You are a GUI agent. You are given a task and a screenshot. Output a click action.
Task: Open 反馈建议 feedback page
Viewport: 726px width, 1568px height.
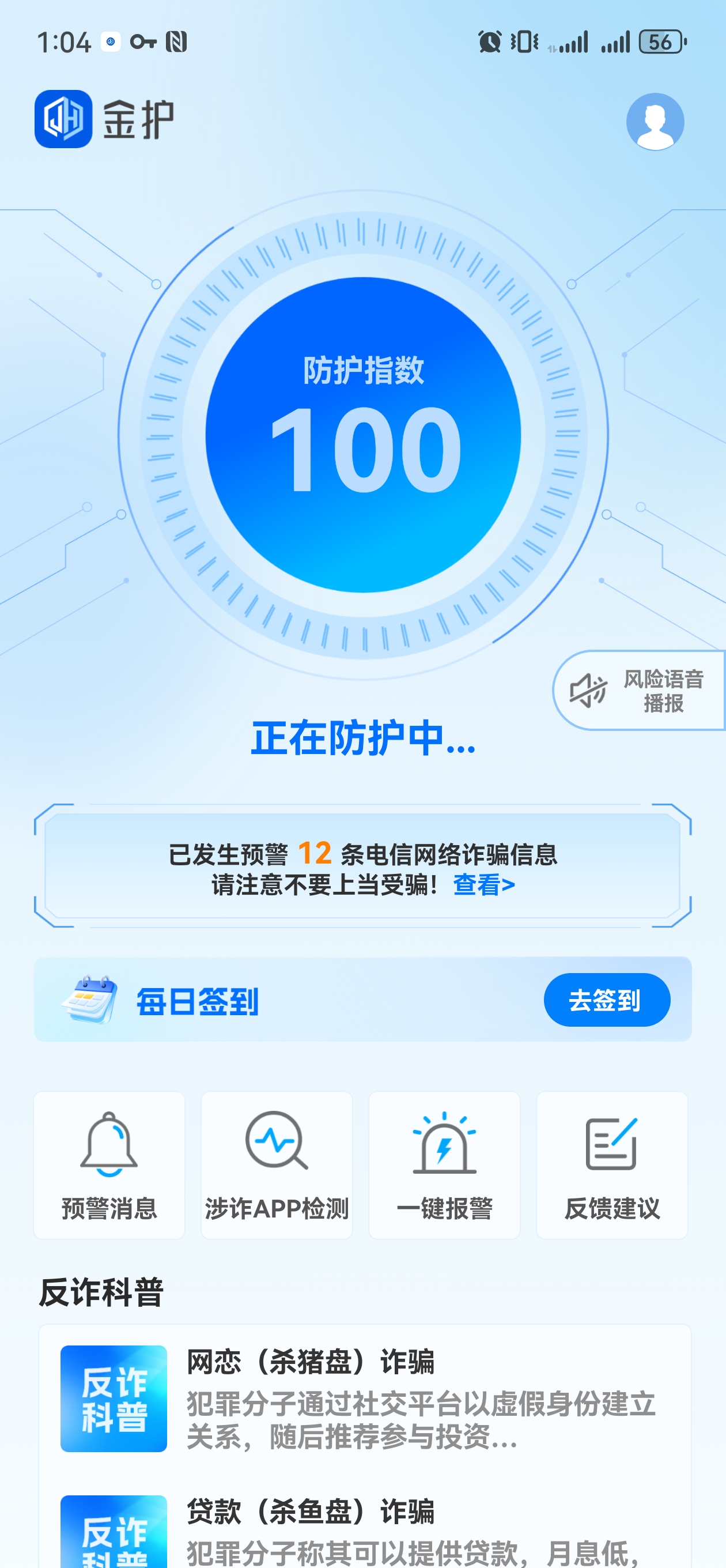611,1165
